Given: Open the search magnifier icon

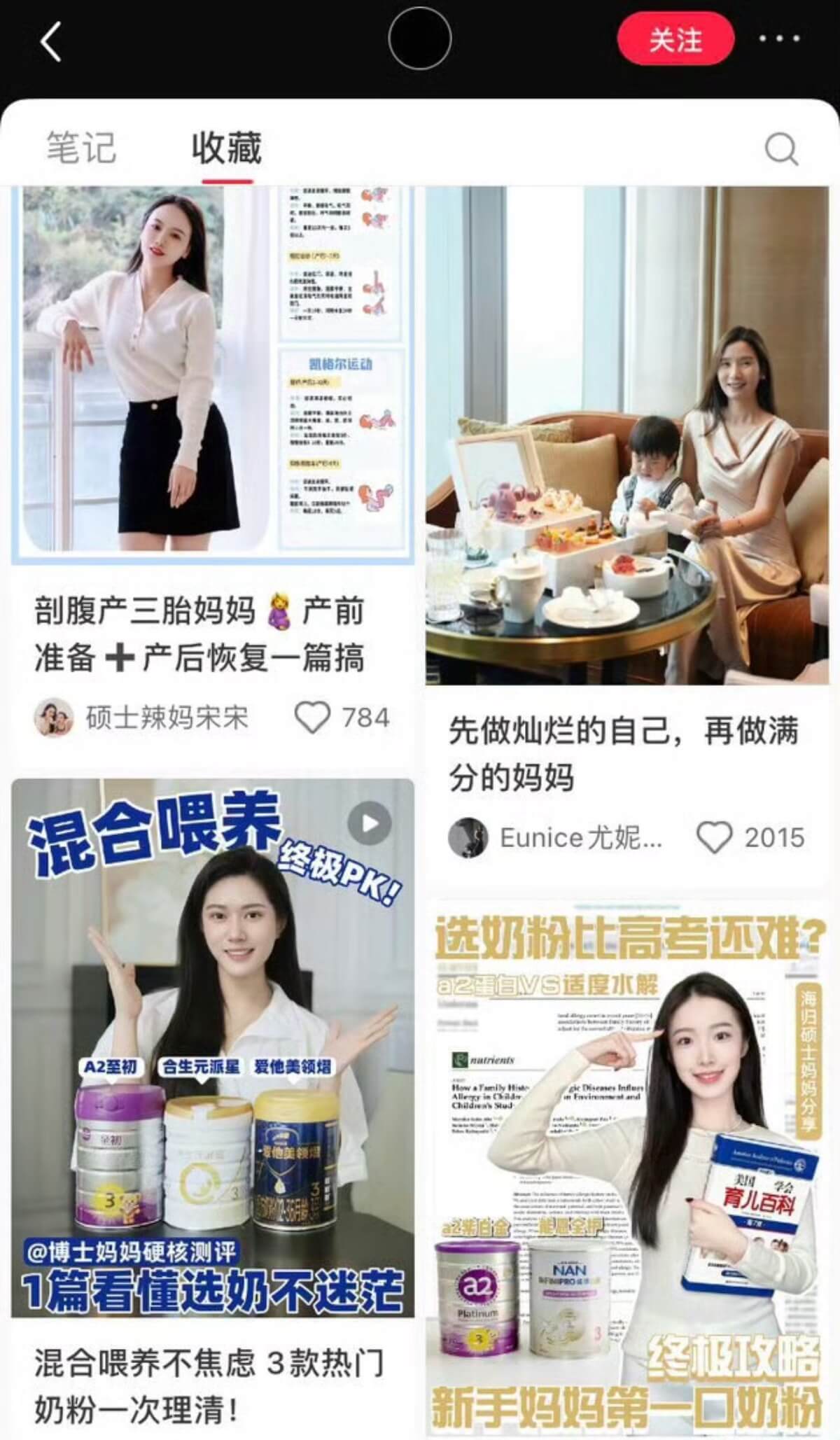Looking at the screenshot, I should (x=781, y=148).
